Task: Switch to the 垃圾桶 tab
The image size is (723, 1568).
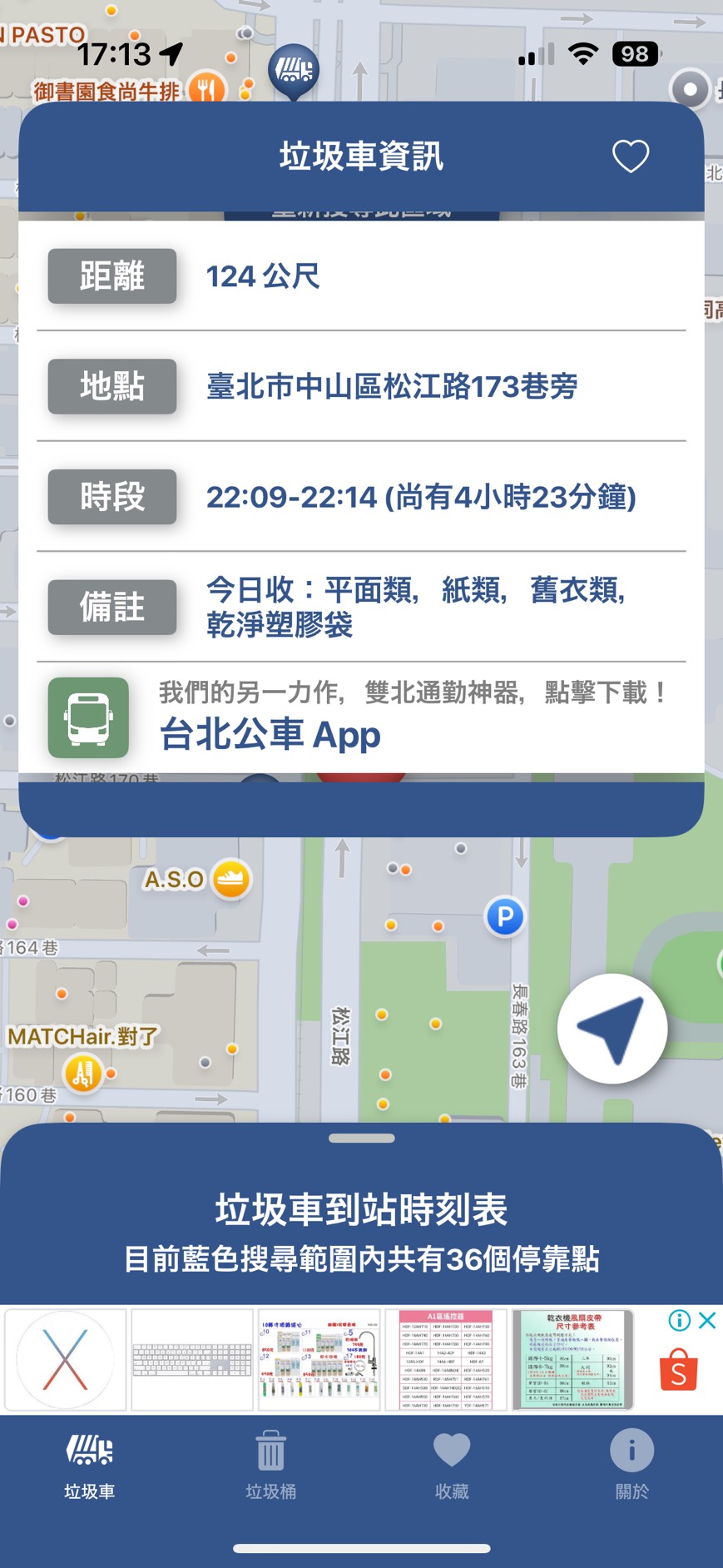Action: tap(270, 1466)
